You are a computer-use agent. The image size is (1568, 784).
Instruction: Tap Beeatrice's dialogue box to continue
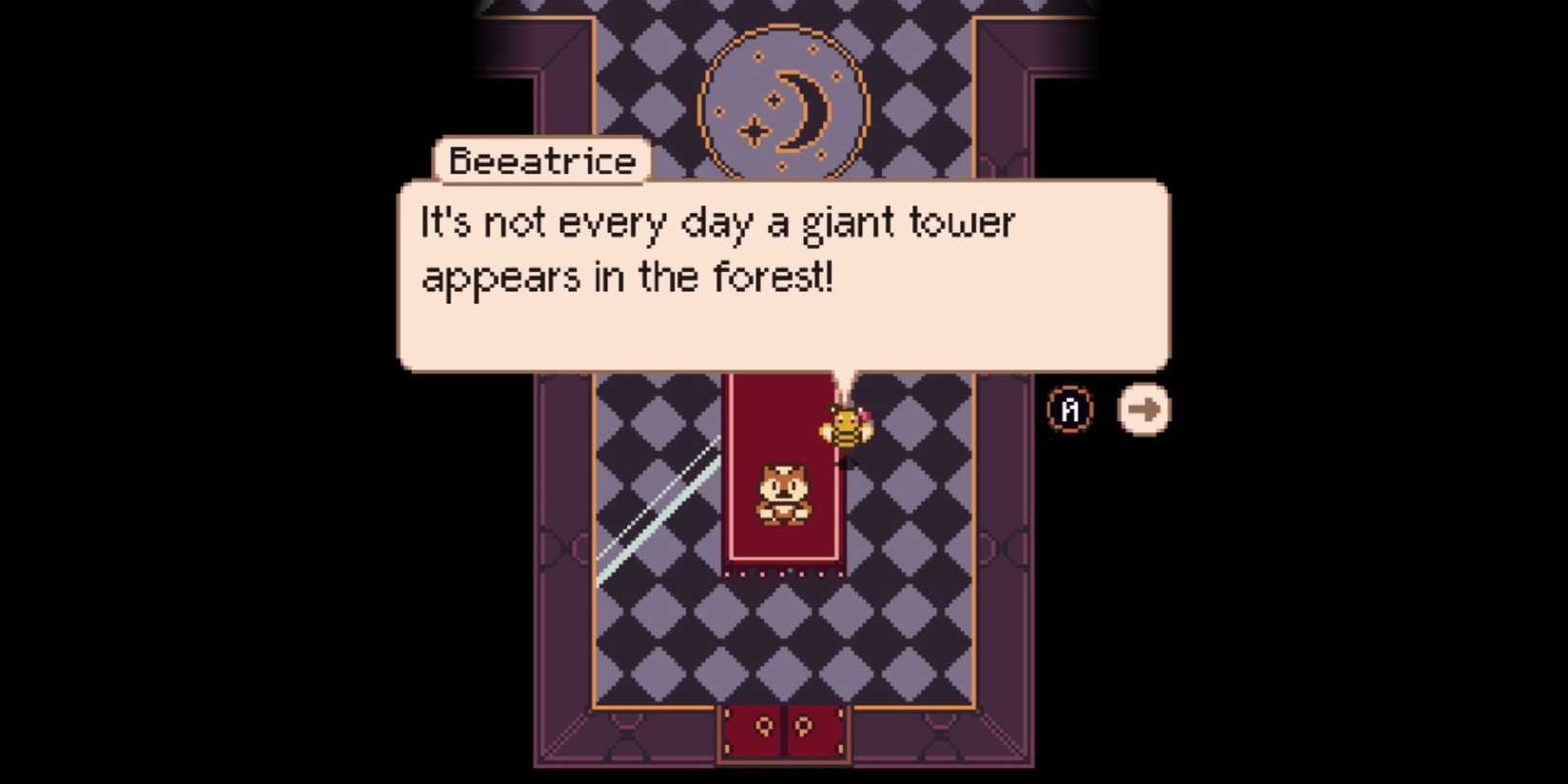tap(783, 276)
